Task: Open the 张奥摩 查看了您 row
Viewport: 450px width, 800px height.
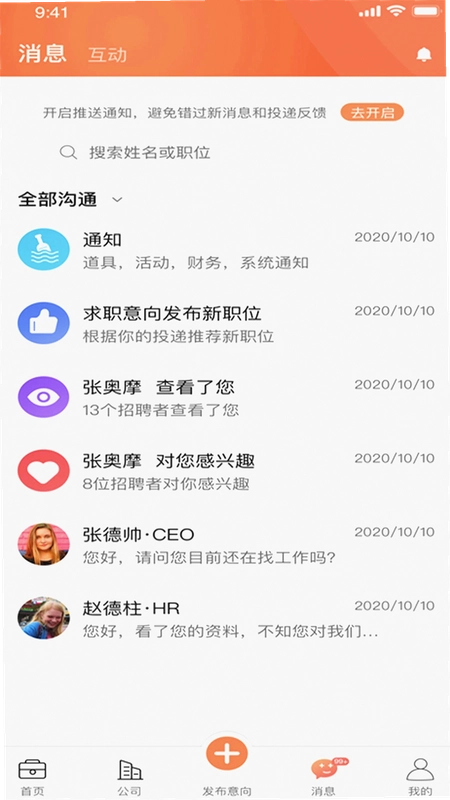Action: pos(225,397)
